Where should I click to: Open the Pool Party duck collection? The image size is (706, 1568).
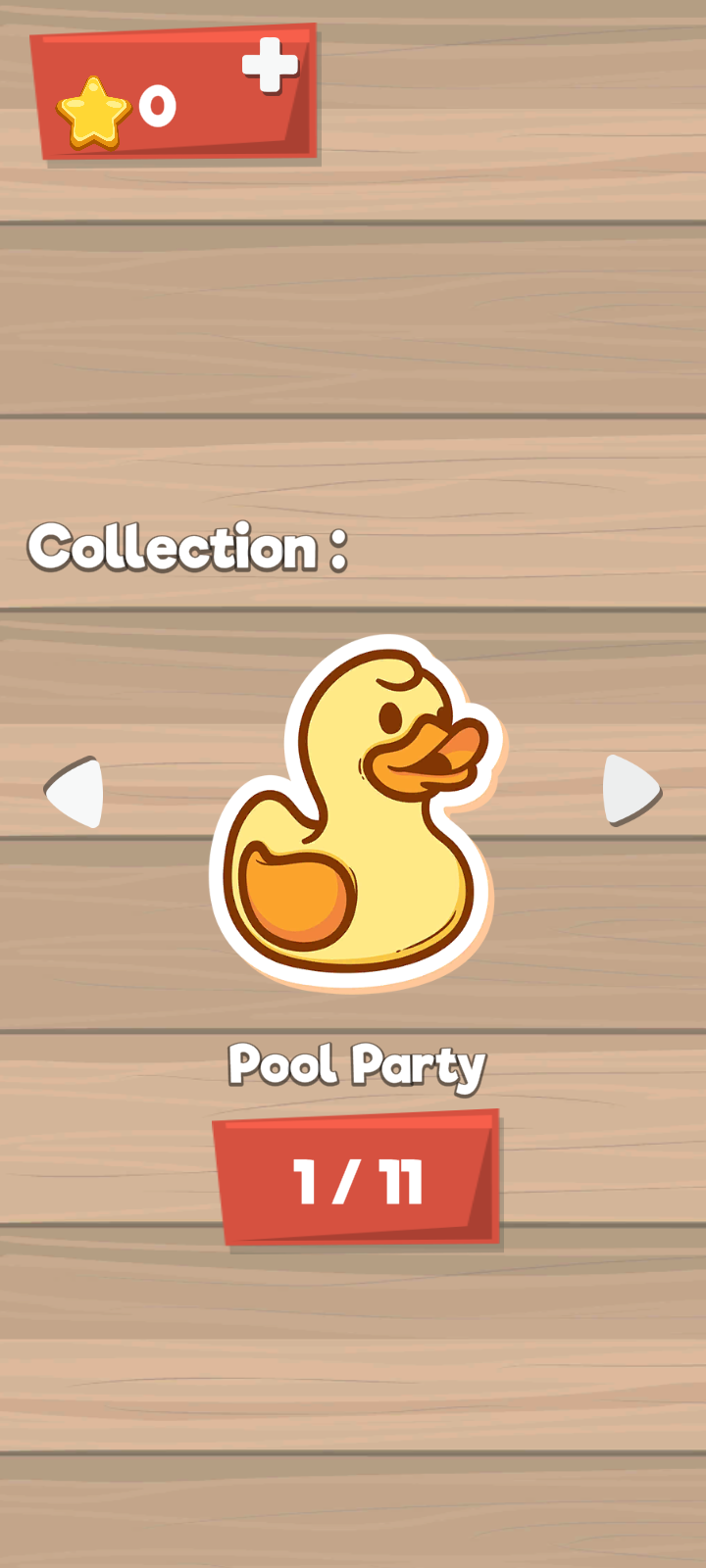pos(355,813)
